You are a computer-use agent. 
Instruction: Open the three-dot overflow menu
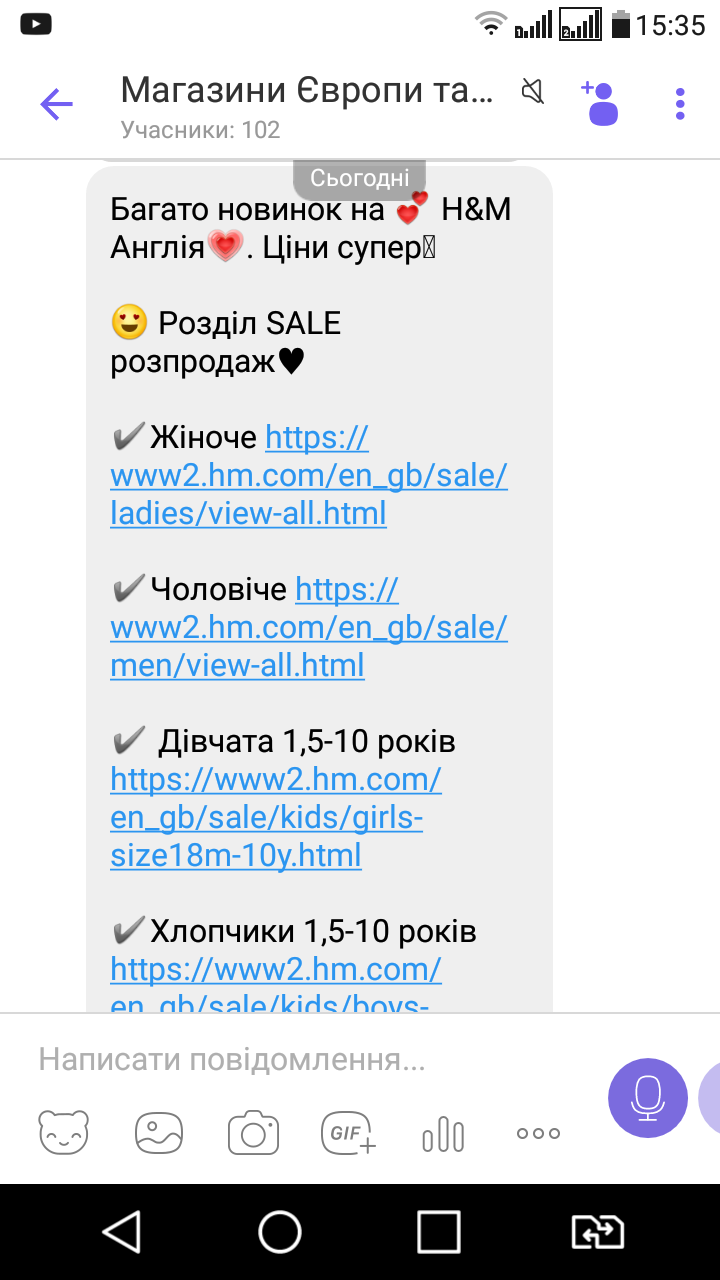coord(680,104)
